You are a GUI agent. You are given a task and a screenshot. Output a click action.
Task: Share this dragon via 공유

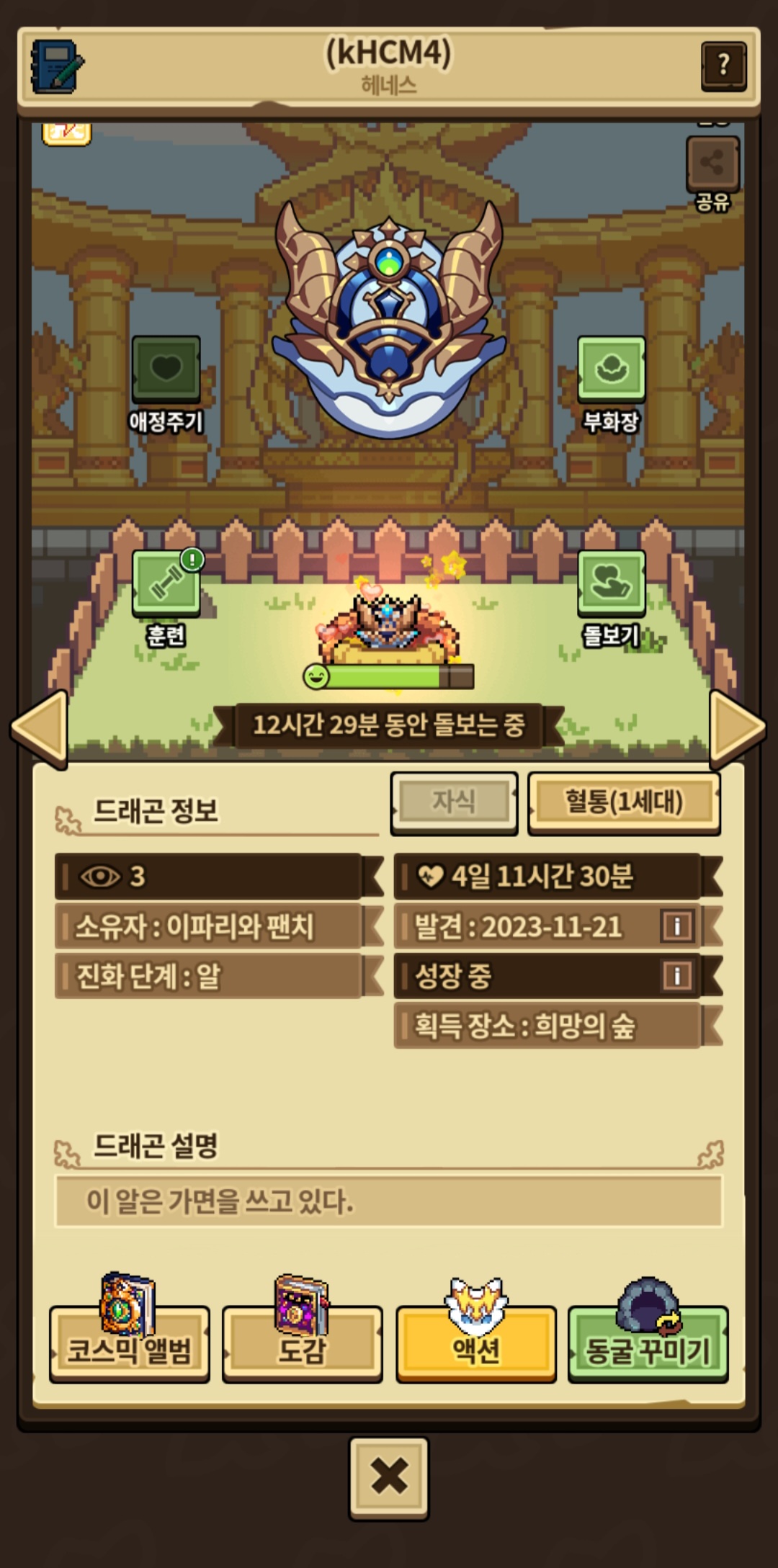click(x=712, y=164)
